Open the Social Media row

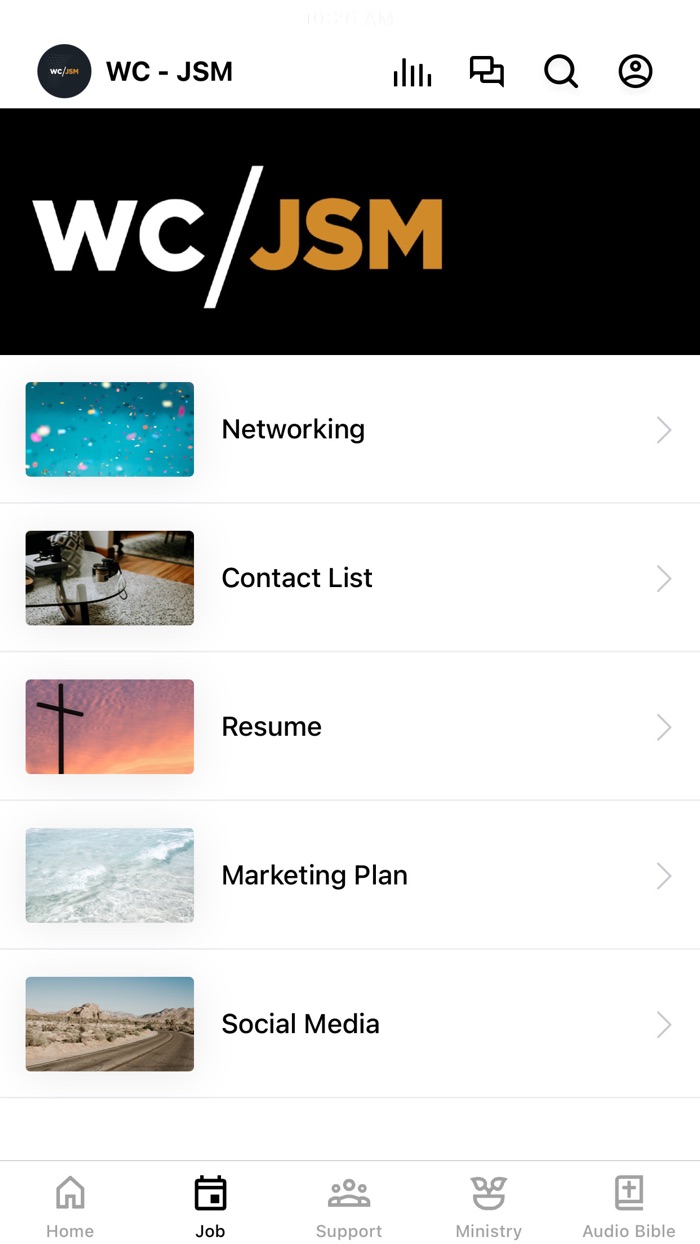[350, 1024]
